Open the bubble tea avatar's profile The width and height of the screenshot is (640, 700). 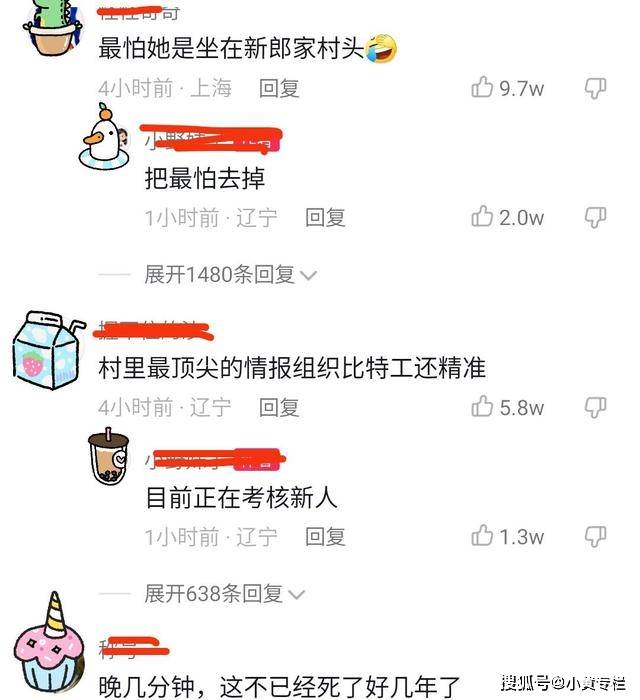pos(107,457)
